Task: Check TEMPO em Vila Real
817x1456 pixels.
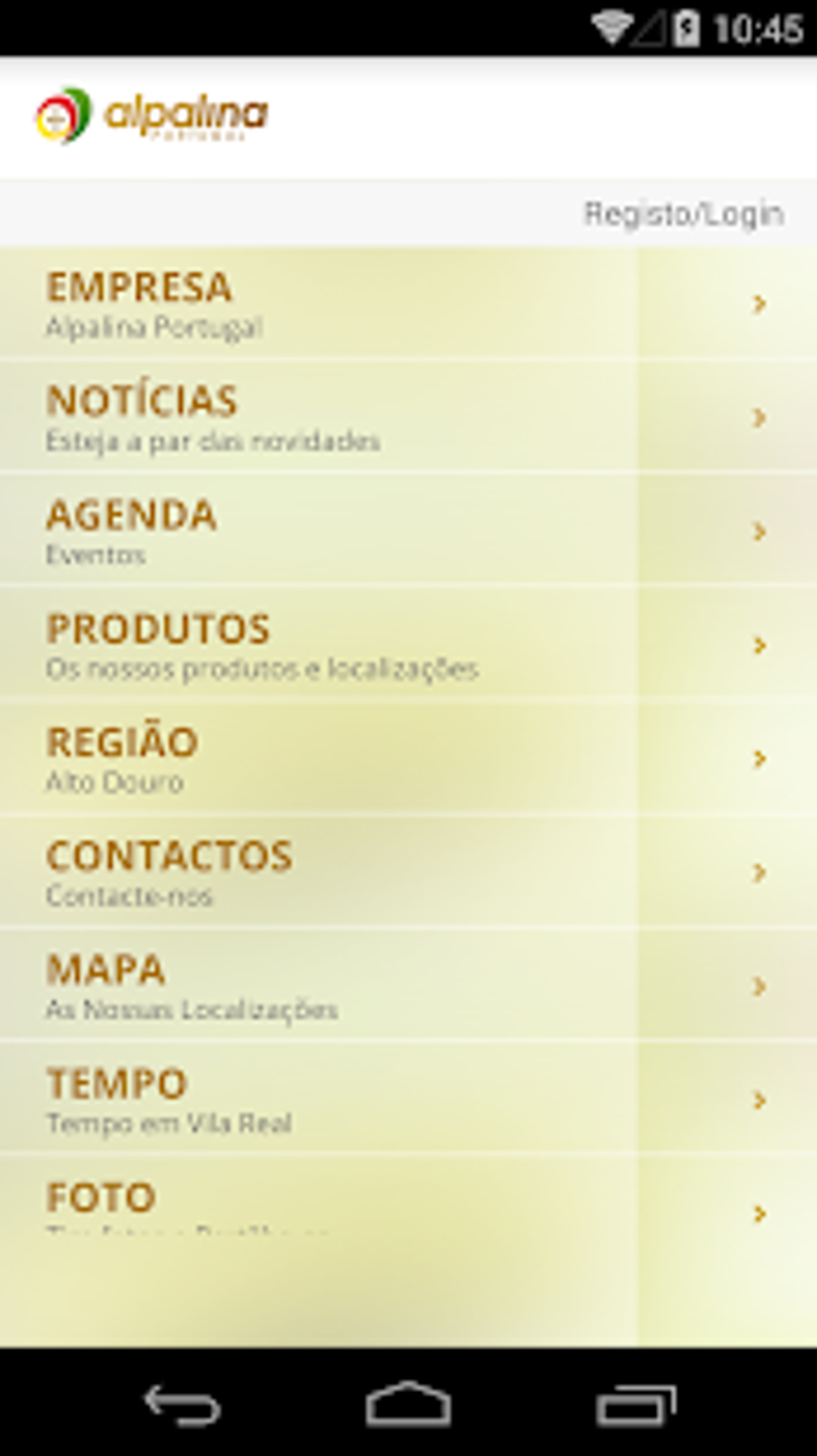Action: (400, 1100)
